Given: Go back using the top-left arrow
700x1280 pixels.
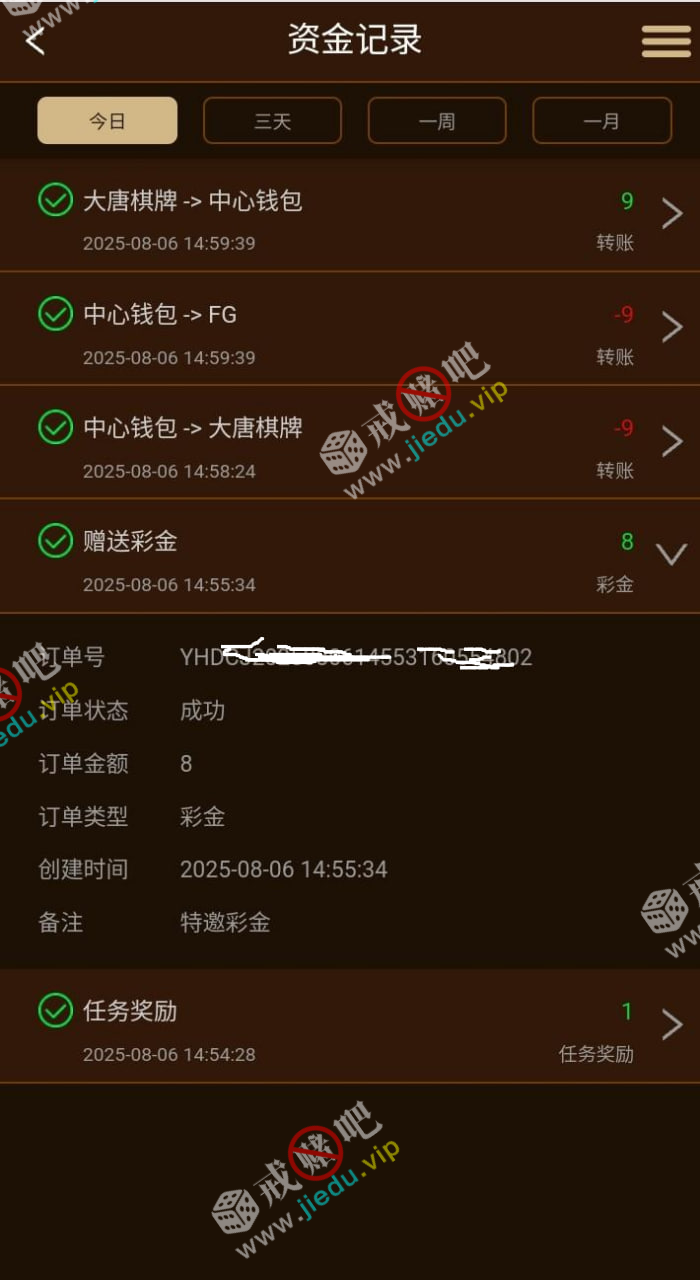Looking at the screenshot, I should [x=35, y=41].
